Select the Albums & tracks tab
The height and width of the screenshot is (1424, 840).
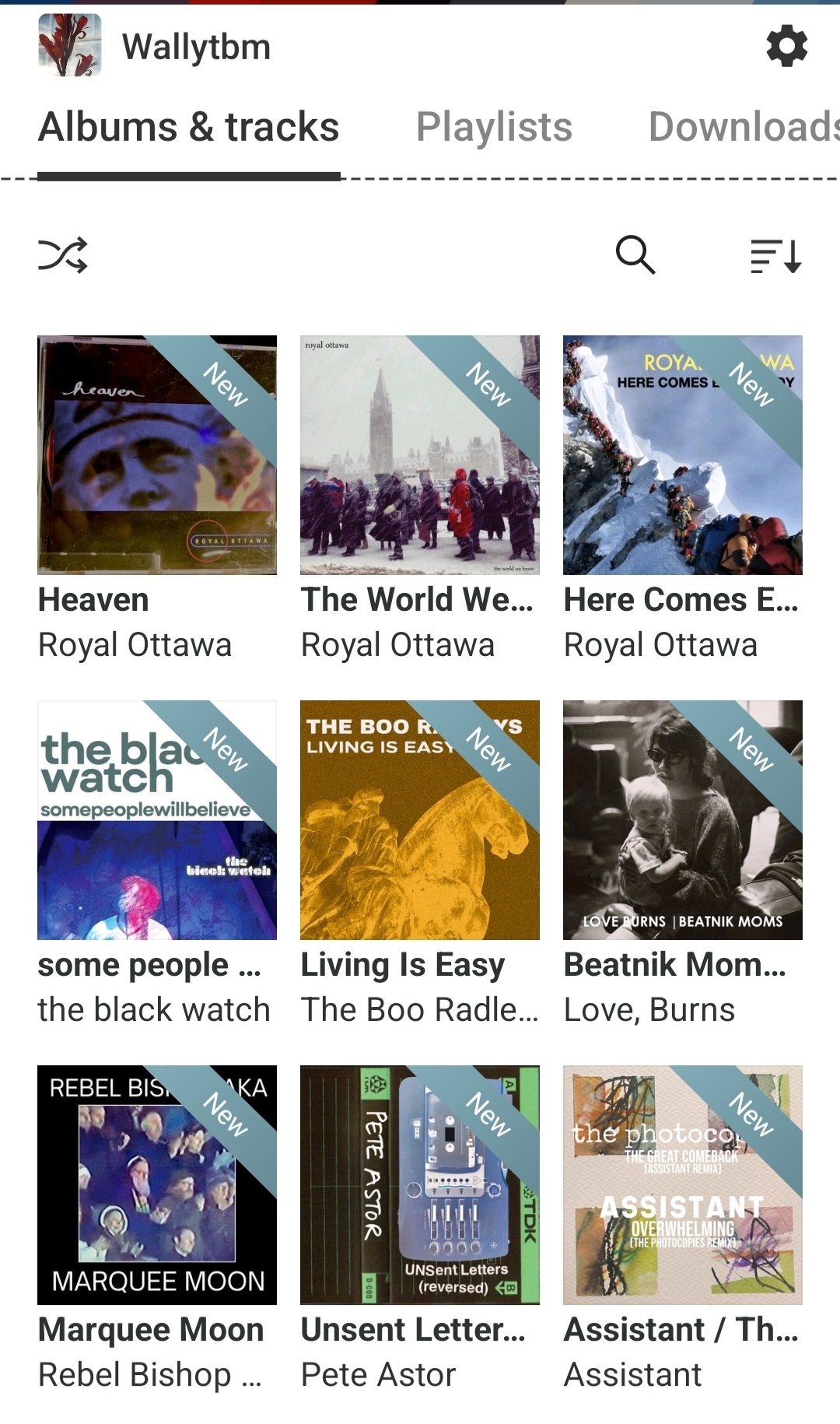[x=189, y=128]
